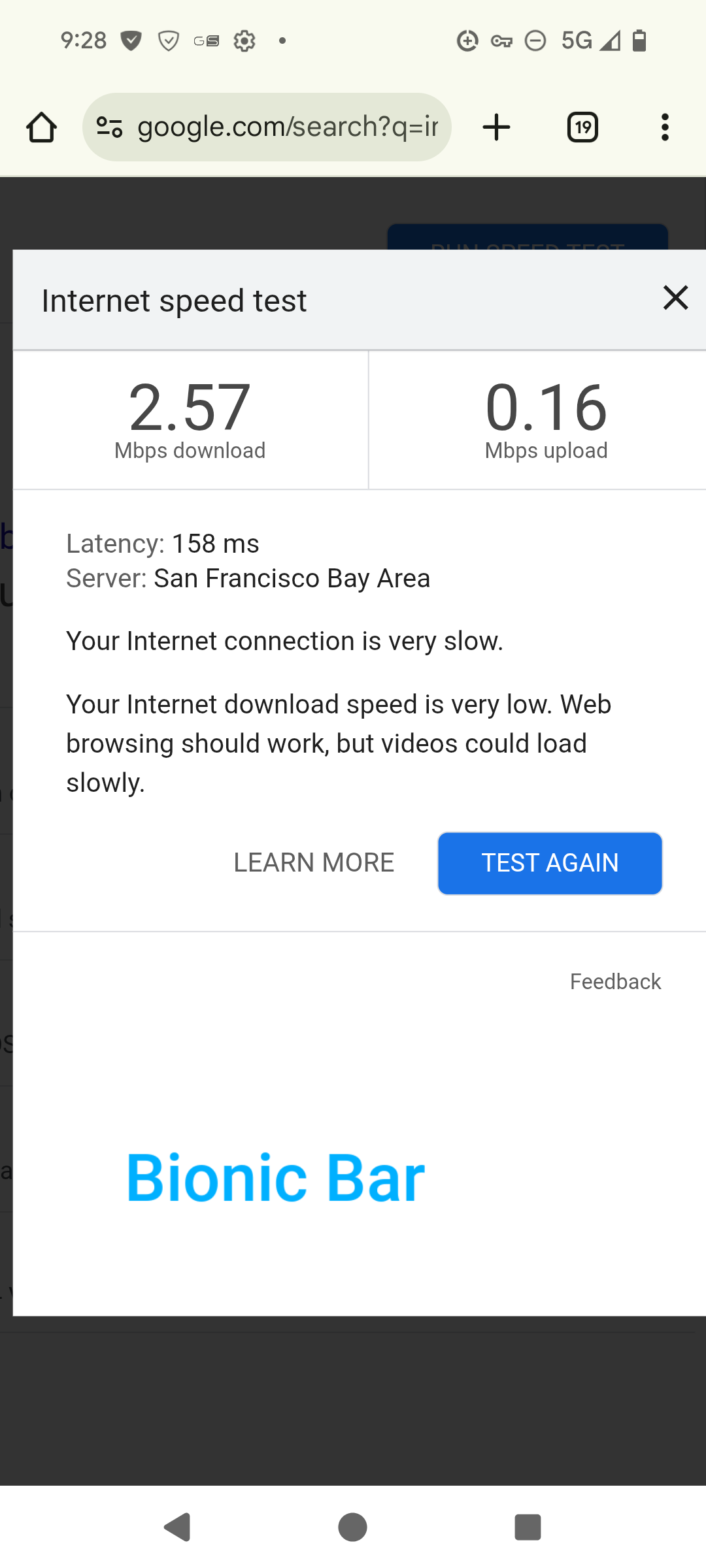Open the browser overflow menu
This screenshot has width=706, height=1568.
coord(665,127)
